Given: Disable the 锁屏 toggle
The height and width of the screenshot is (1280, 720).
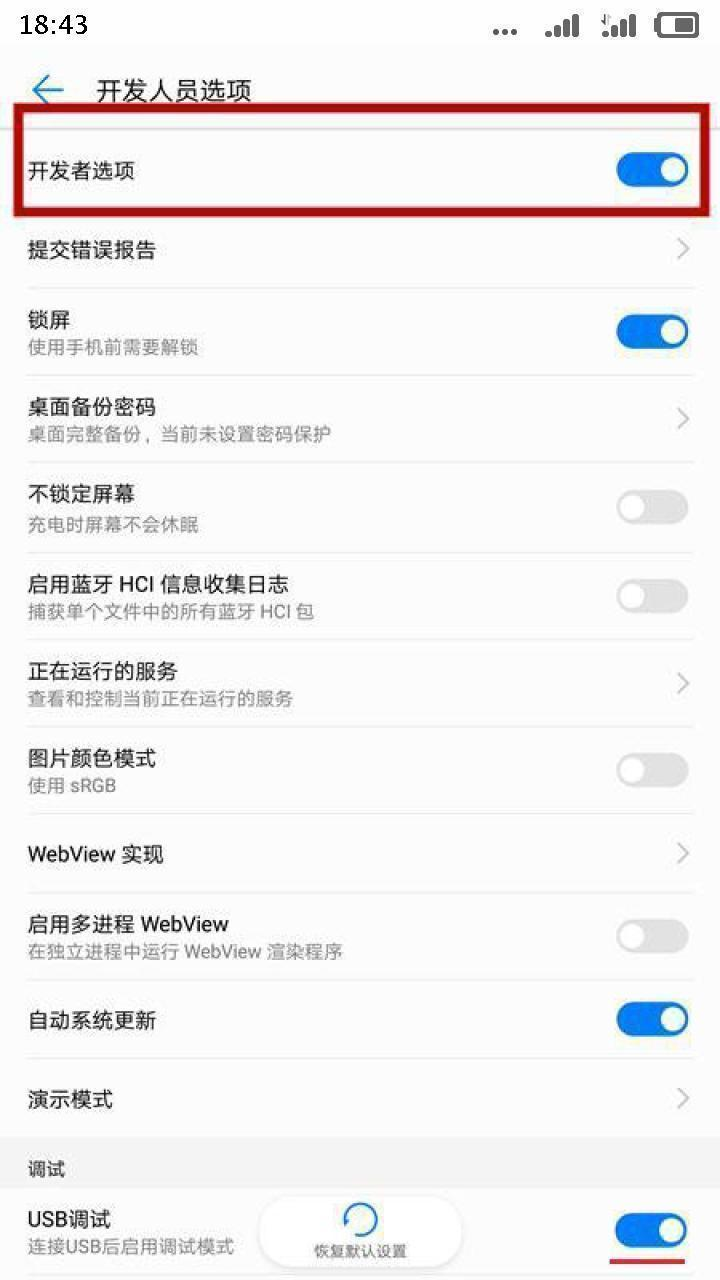Looking at the screenshot, I should click(x=651, y=331).
